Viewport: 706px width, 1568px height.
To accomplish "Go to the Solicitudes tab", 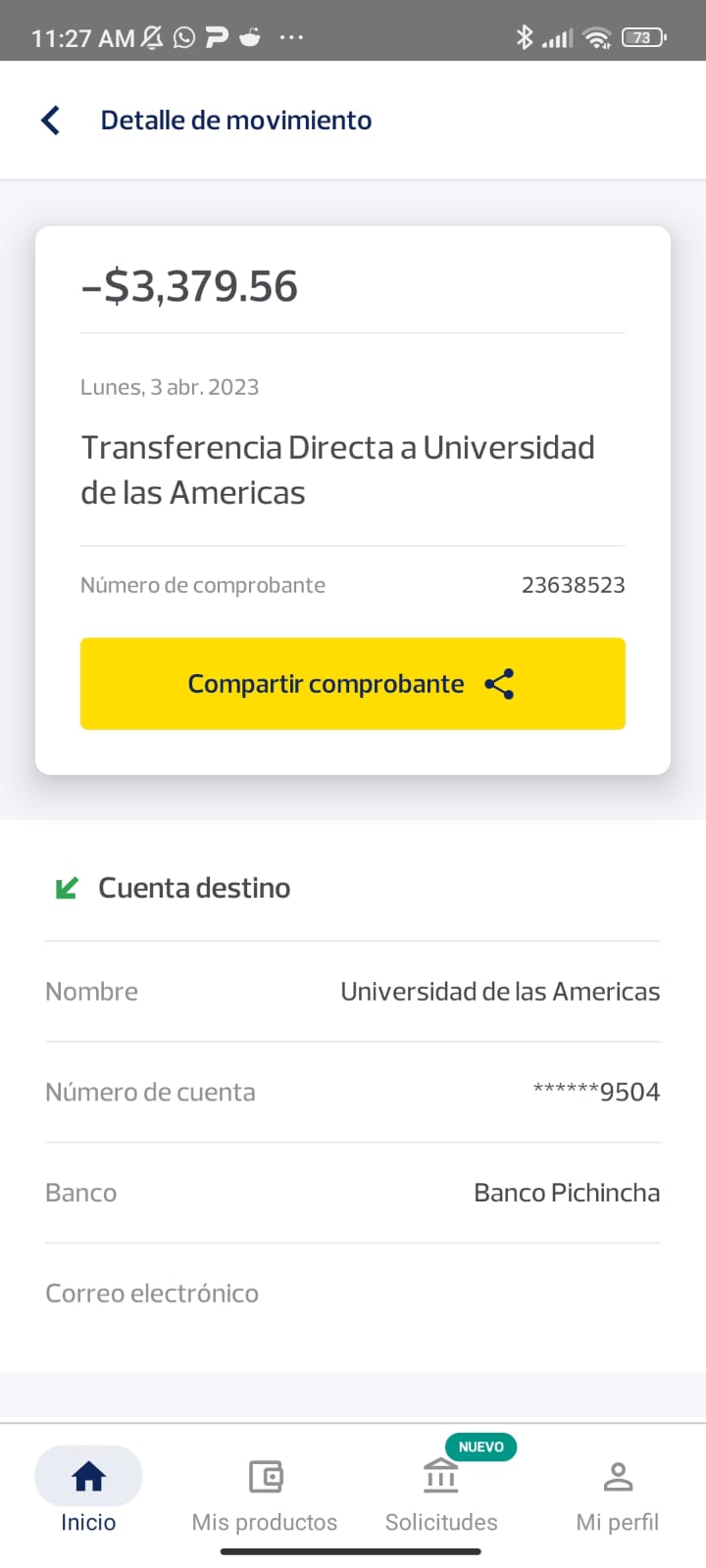I will (441, 1490).
